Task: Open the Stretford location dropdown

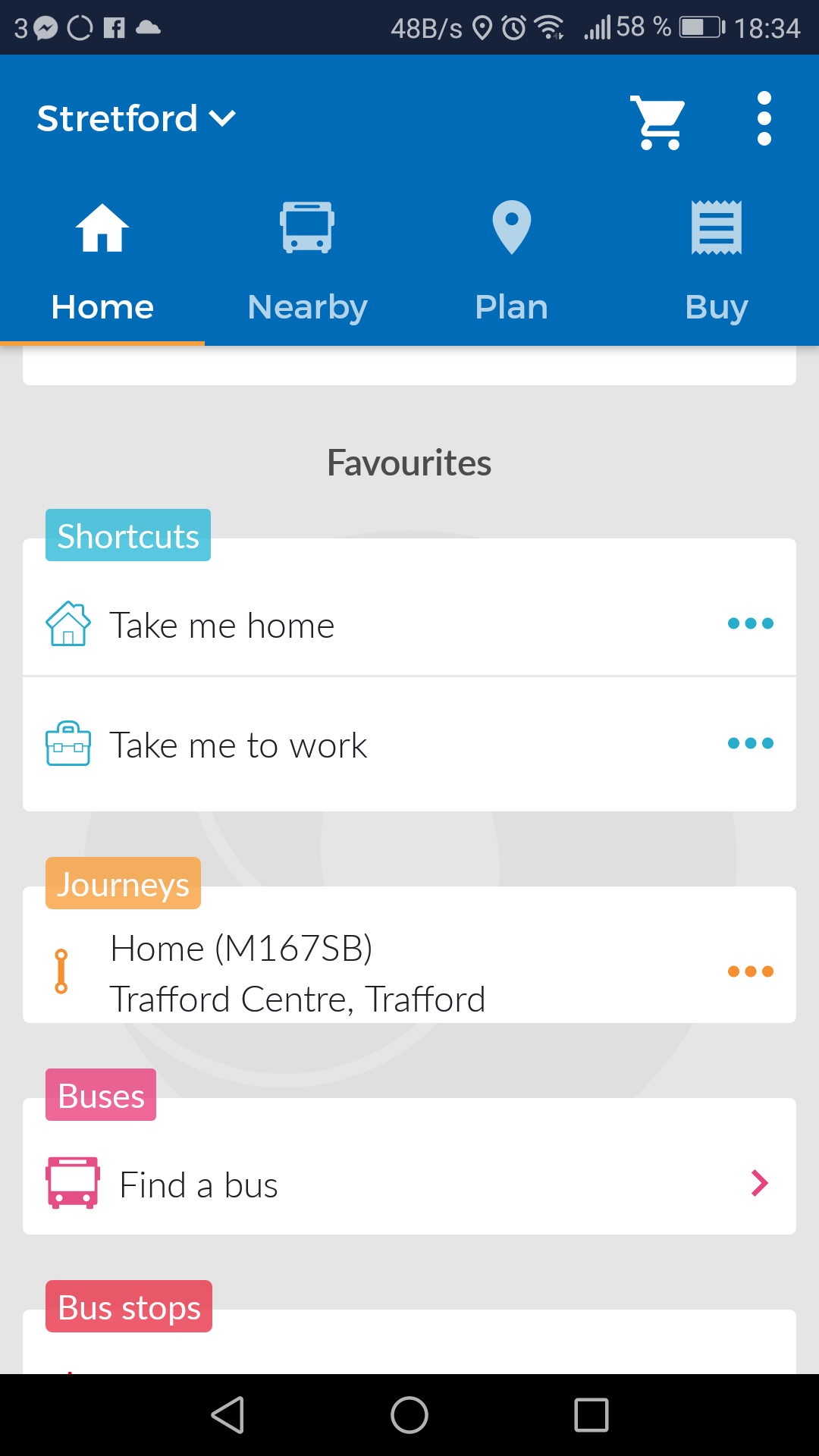Action: [136, 119]
